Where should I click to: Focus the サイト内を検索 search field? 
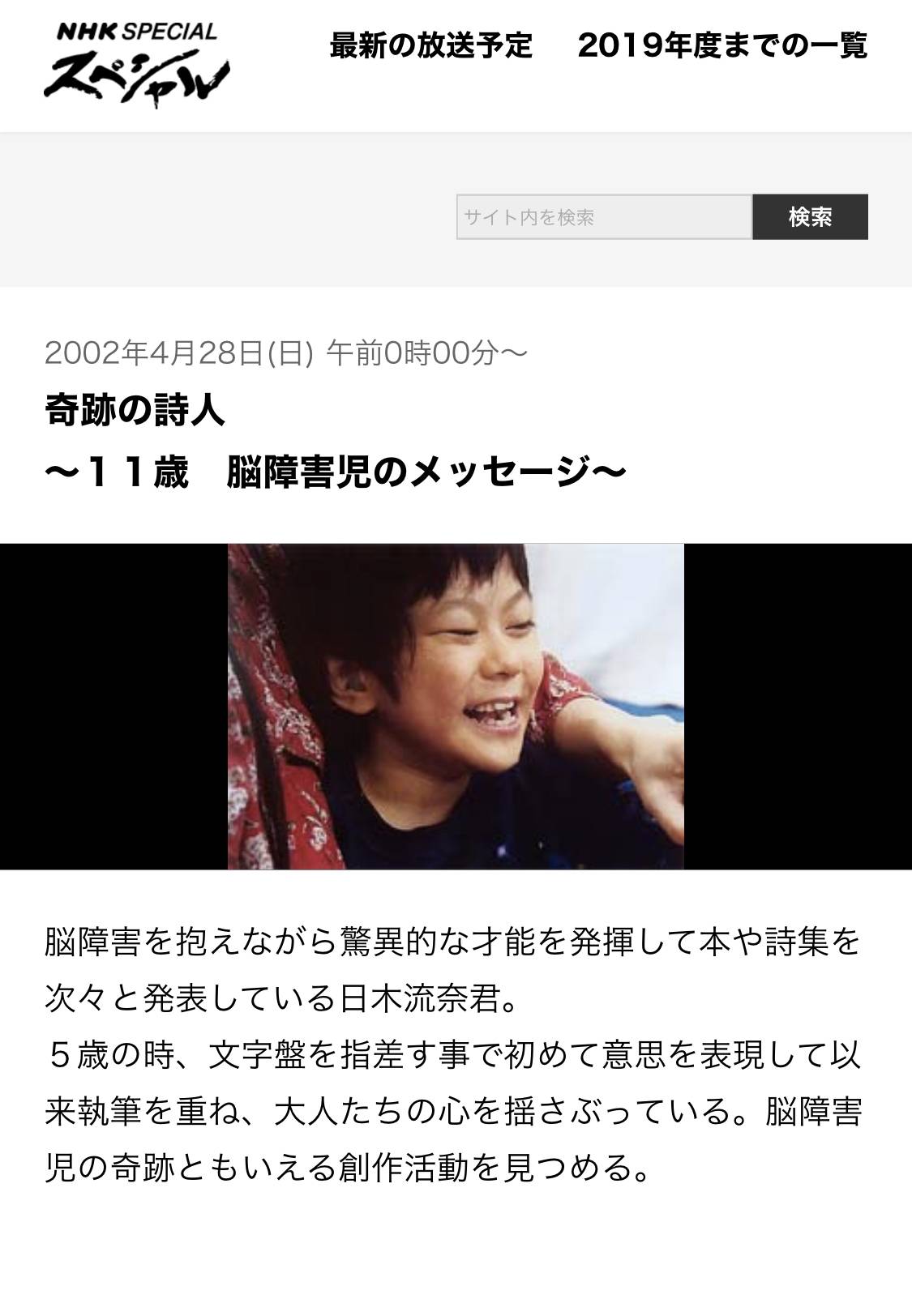pyautogui.click(x=604, y=217)
